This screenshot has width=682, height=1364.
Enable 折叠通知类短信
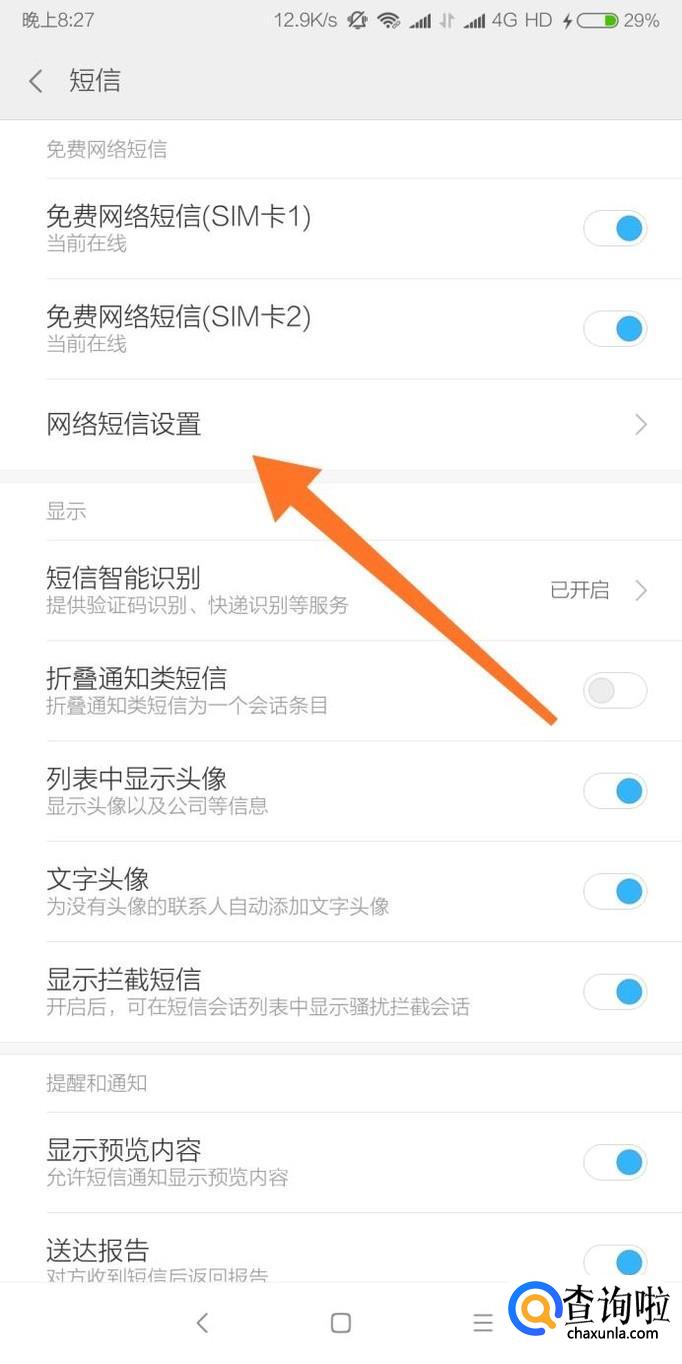[x=615, y=690]
